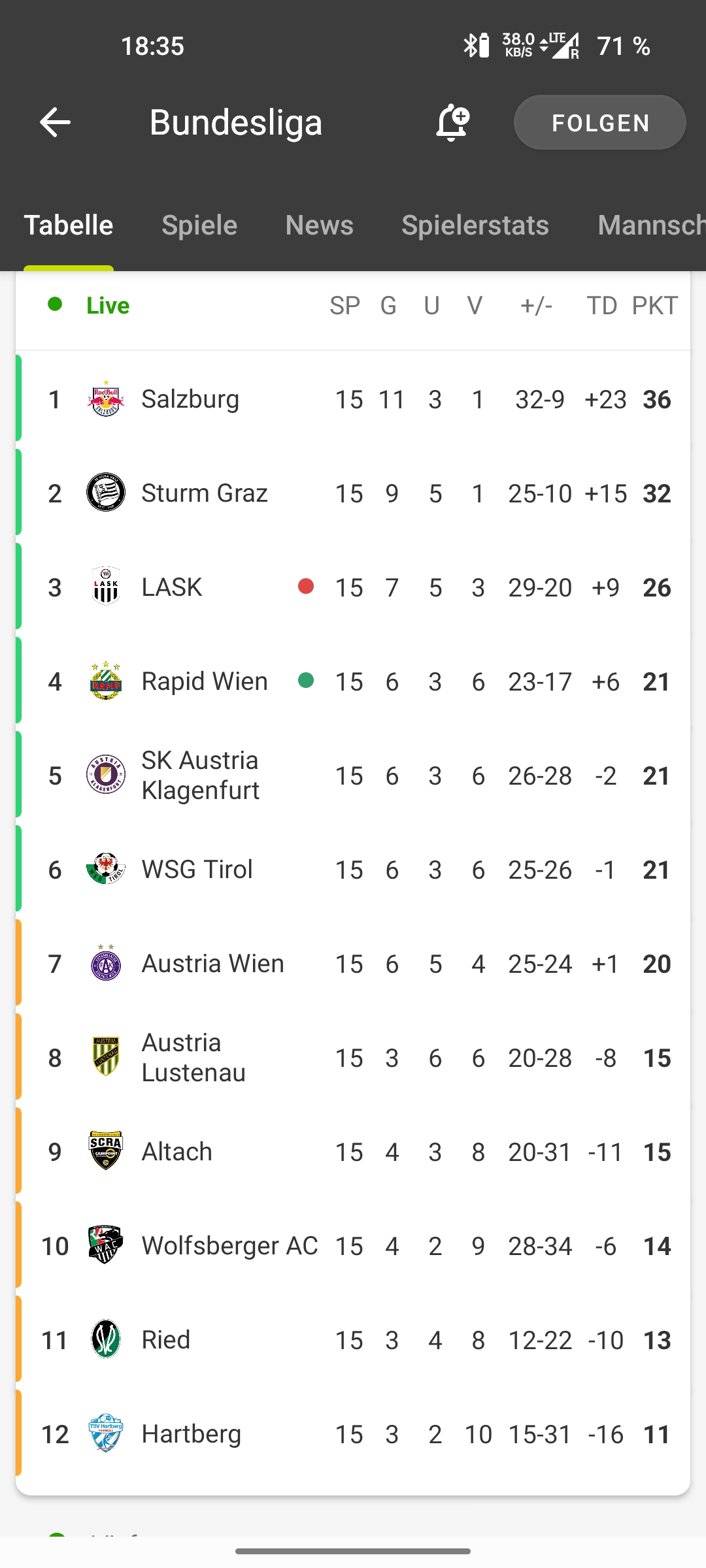Select Altach in the standings
The width and height of the screenshot is (706, 1568).
coord(353,1152)
